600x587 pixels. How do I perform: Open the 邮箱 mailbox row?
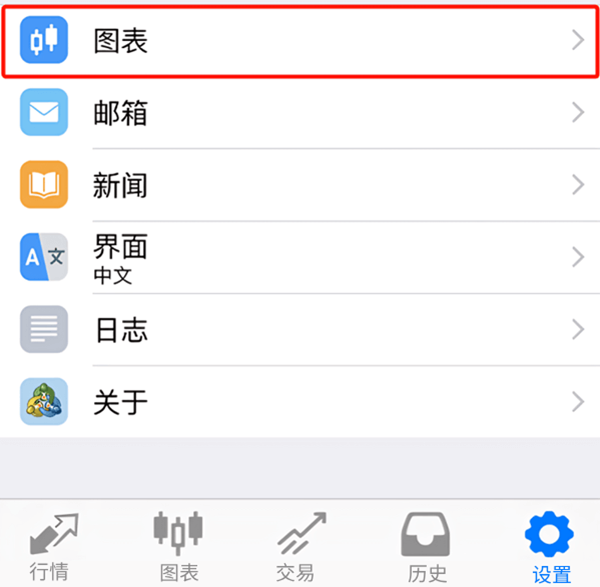click(x=300, y=113)
